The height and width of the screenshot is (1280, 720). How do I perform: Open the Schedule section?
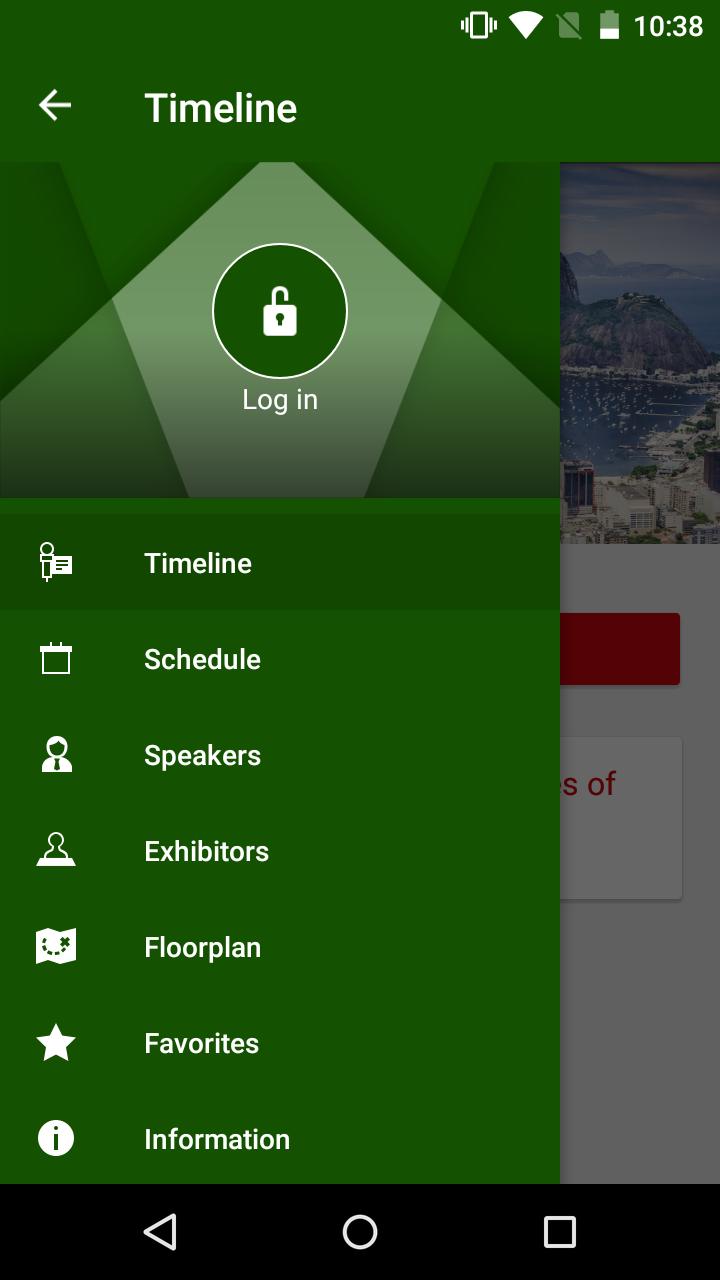(x=202, y=659)
